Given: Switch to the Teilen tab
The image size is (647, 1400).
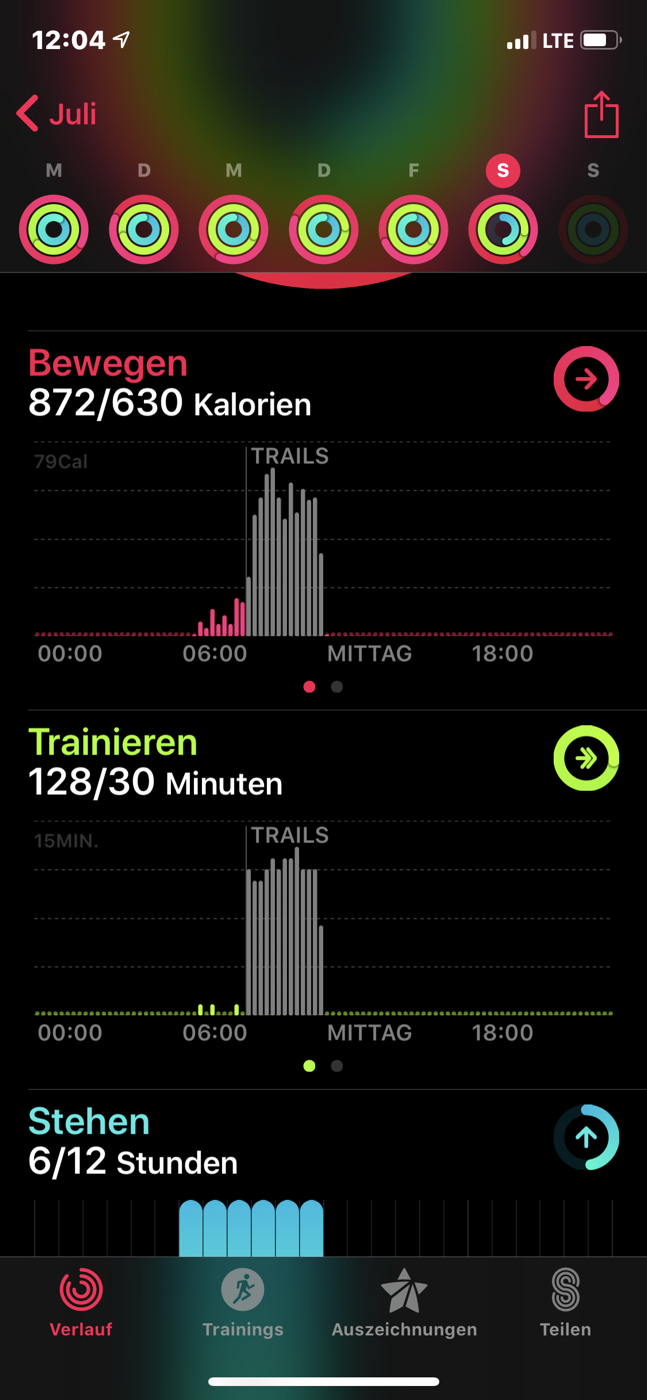Looking at the screenshot, I should [x=566, y=1303].
